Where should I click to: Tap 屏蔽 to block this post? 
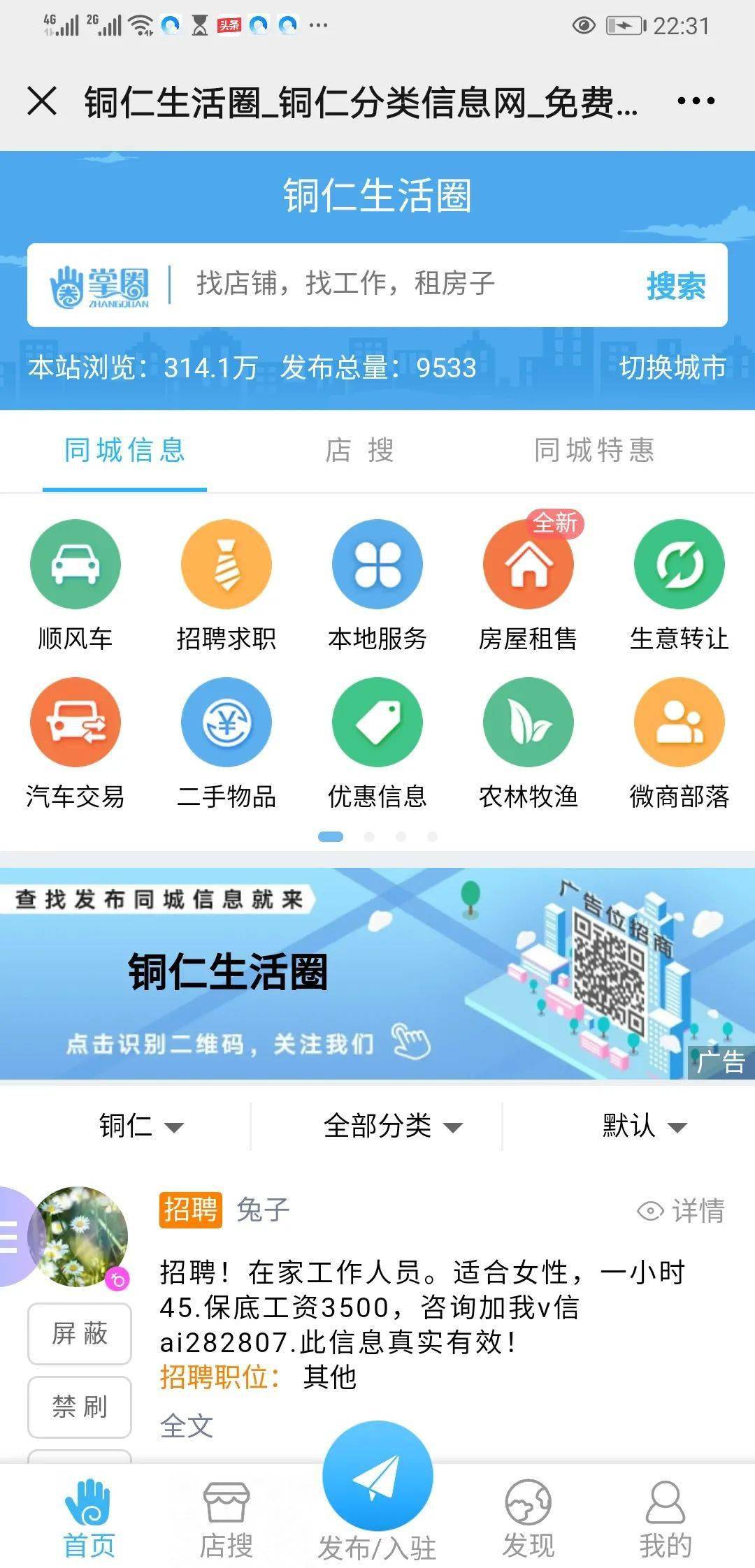(80, 1333)
